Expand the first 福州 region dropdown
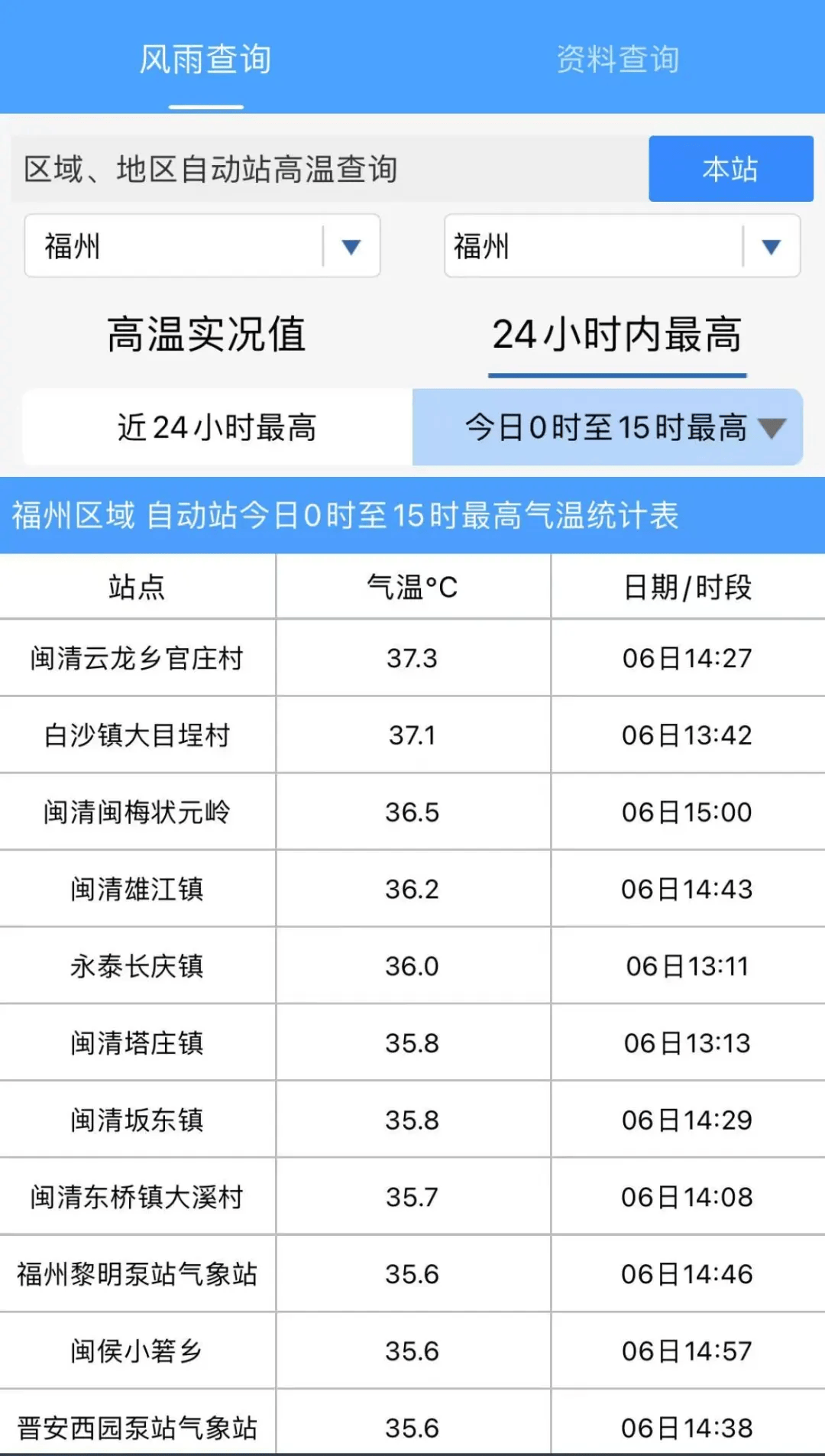The height and width of the screenshot is (1456, 825). [x=351, y=246]
